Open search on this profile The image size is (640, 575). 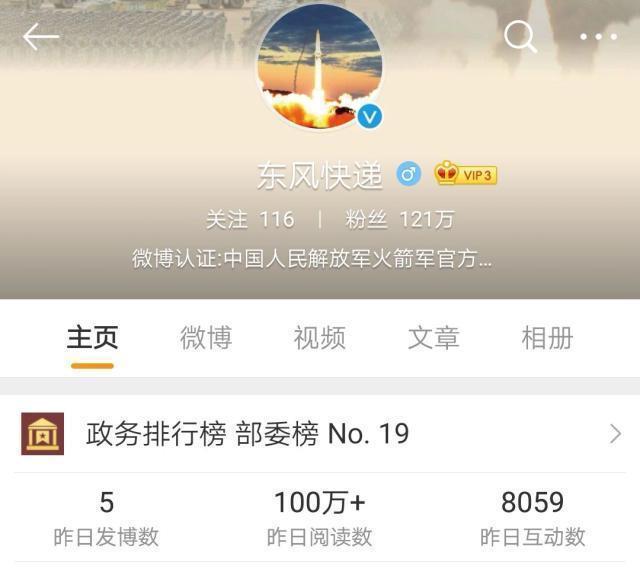(x=520, y=37)
